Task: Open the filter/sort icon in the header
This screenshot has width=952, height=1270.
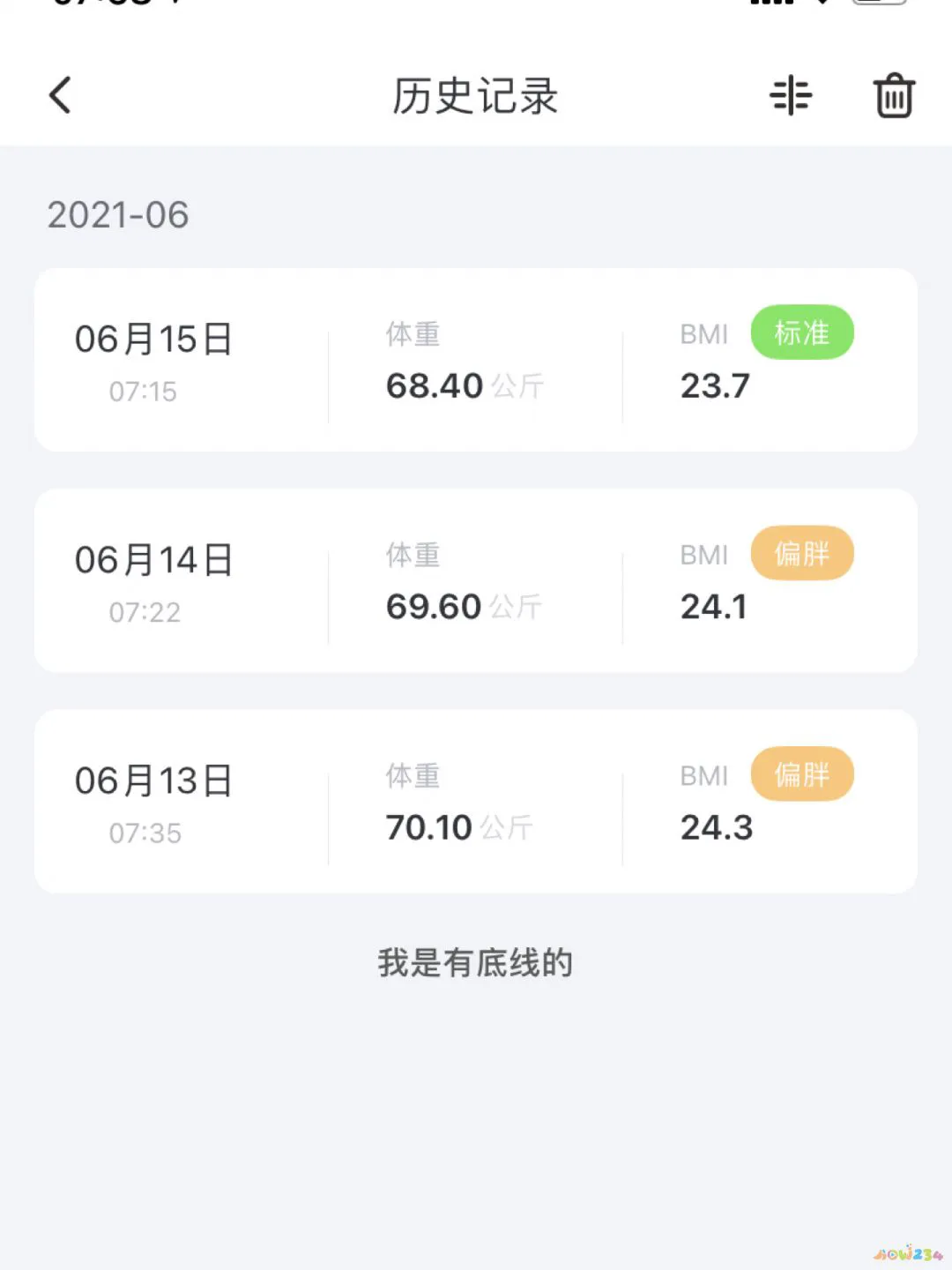Action: pyautogui.click(x=791, y=95)
